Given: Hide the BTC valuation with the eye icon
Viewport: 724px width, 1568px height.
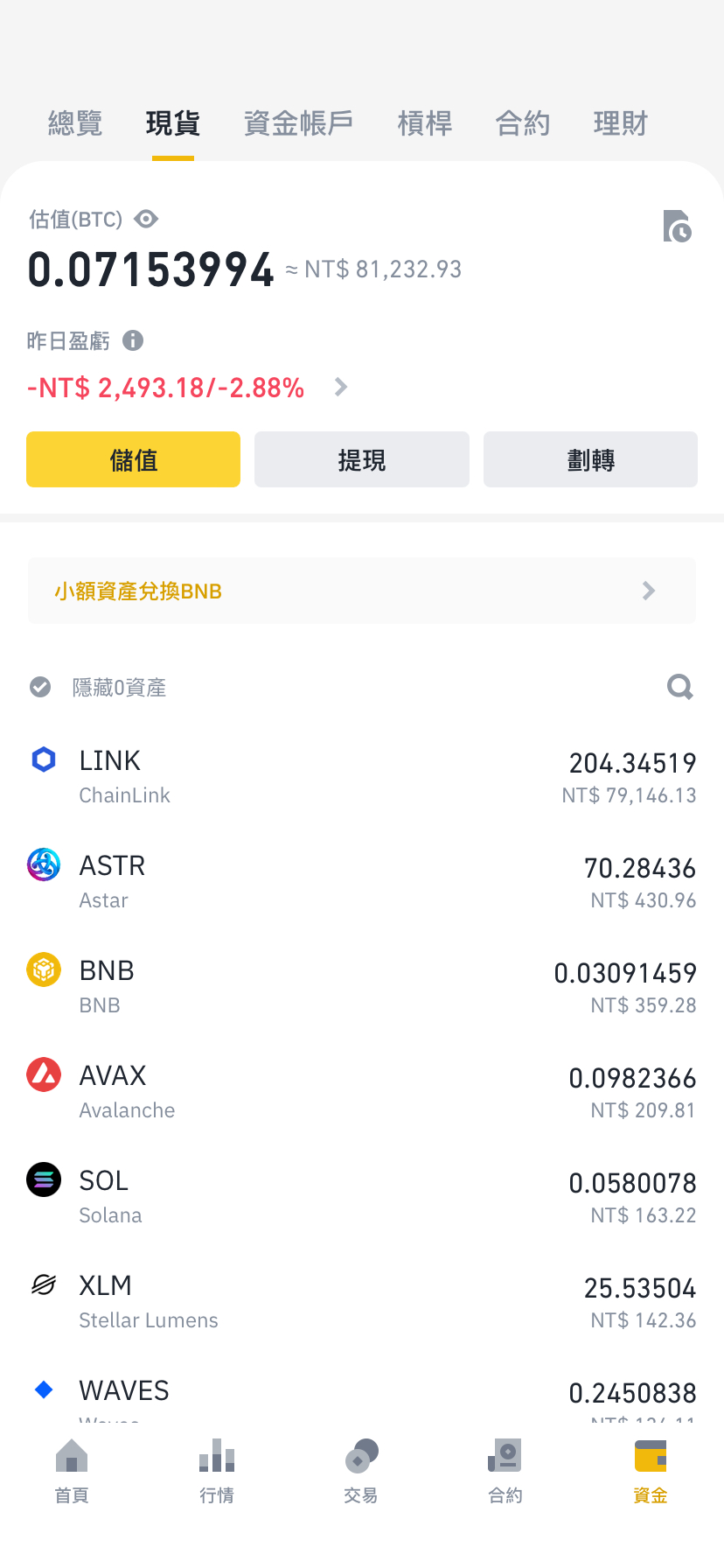Looking at the screenshot, I should pyautogui.click(x=146, y=219).
